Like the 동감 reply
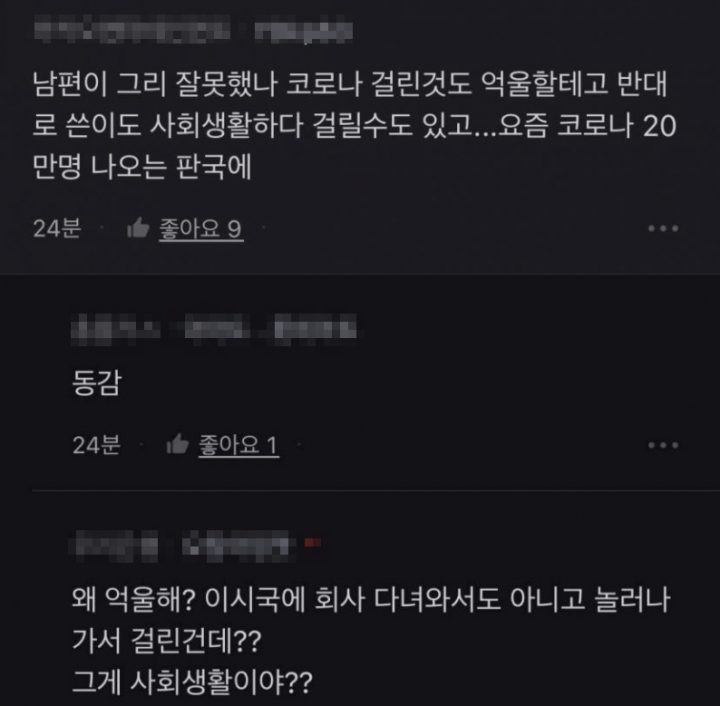The height and width of the screenshot is (706, 720). point(223,445)
